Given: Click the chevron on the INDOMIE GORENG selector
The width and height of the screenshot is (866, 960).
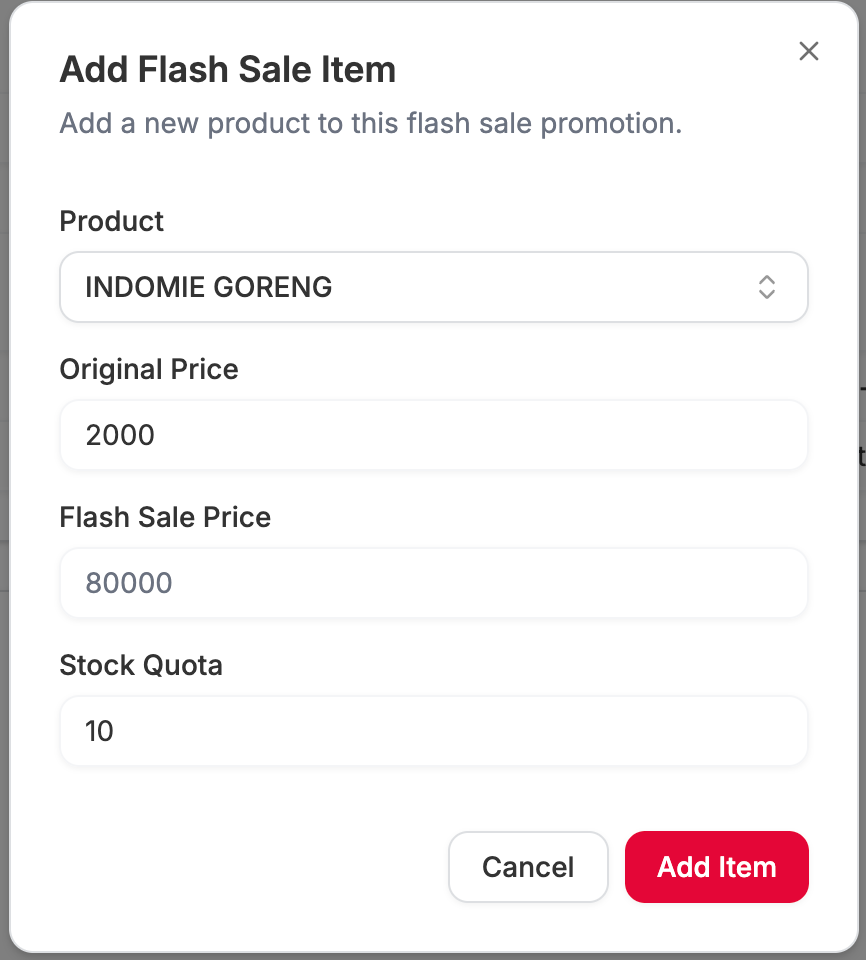Looking at the screenshot, I should [x=766, y=287].
